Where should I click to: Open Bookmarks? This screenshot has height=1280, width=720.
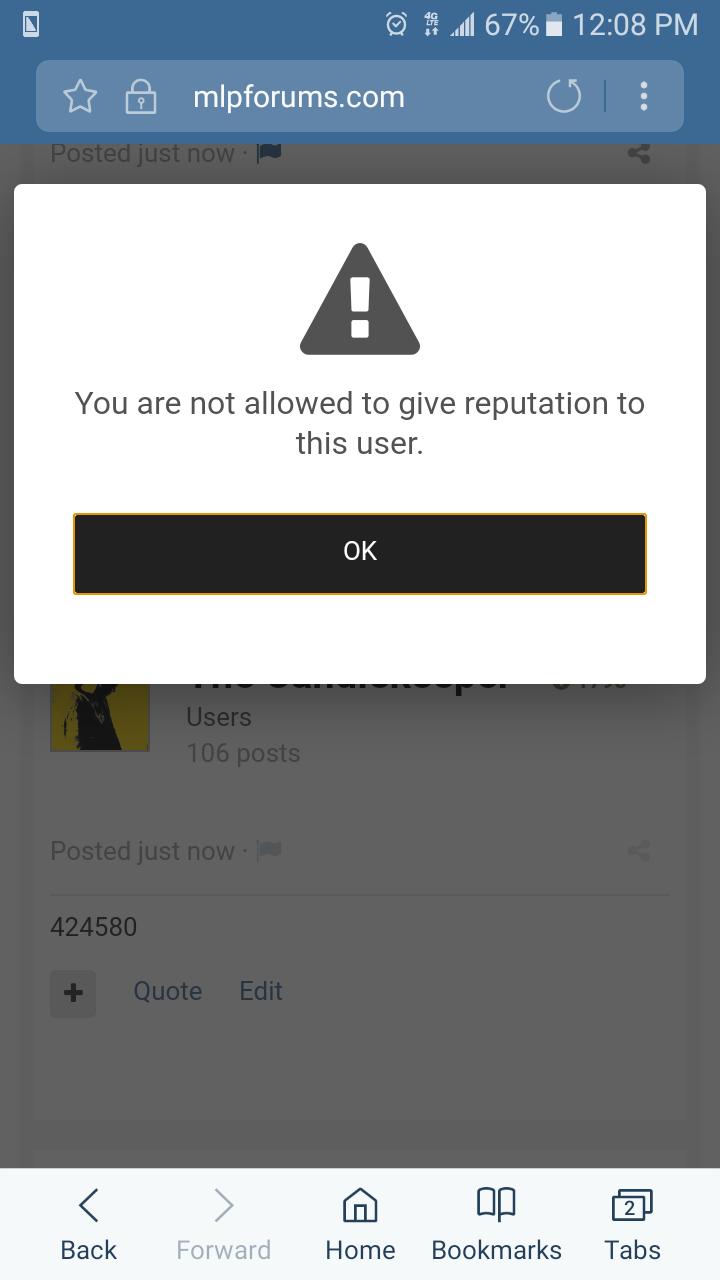click(x=496, y=1225)
